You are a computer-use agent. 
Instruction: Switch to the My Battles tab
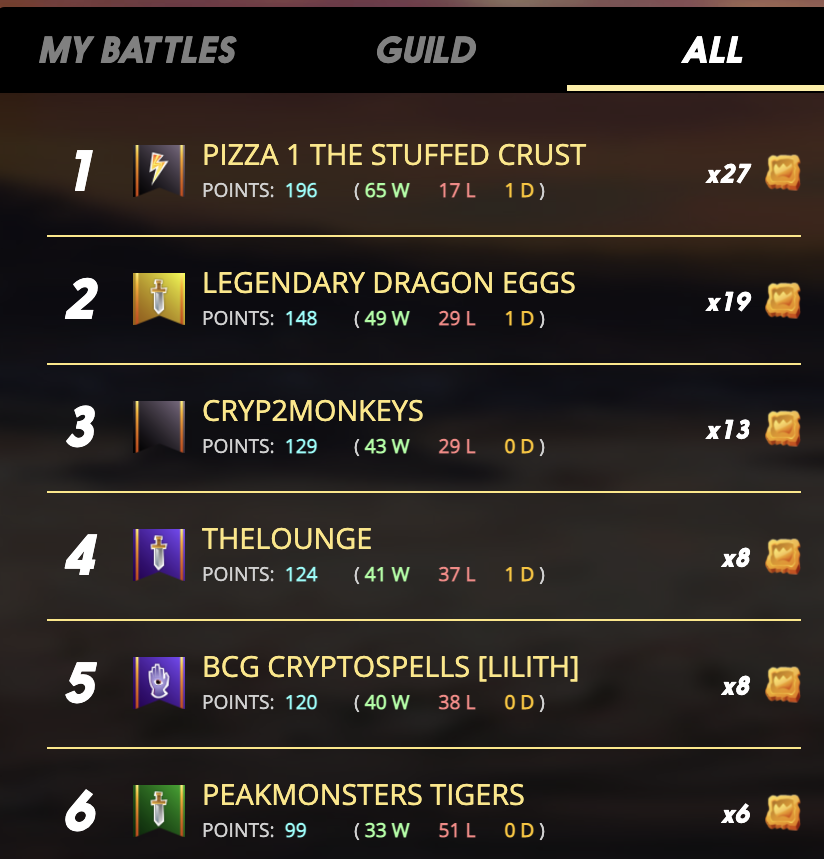pos(138,50)
